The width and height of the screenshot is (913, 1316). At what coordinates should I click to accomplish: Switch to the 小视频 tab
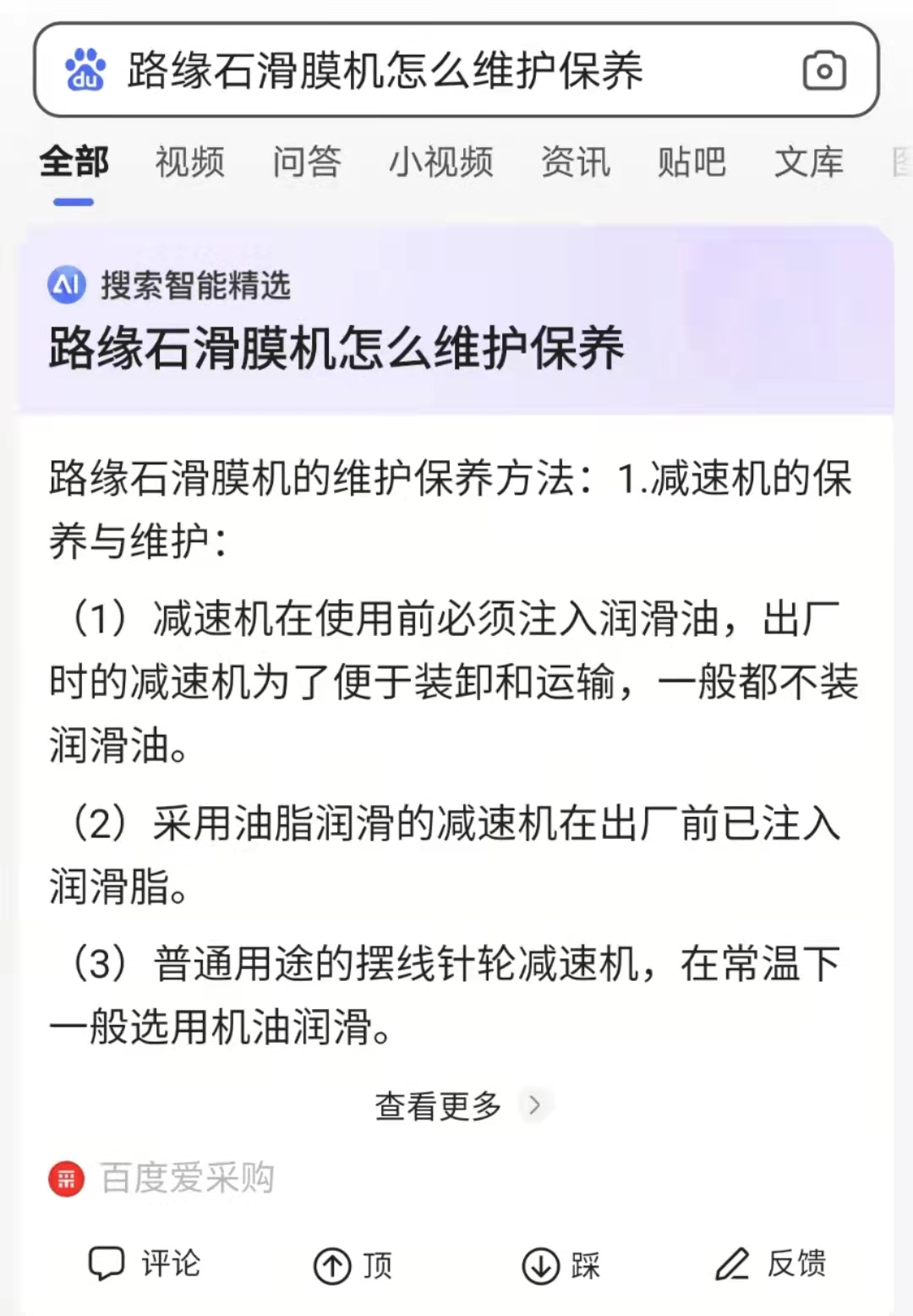pos(440,162)
